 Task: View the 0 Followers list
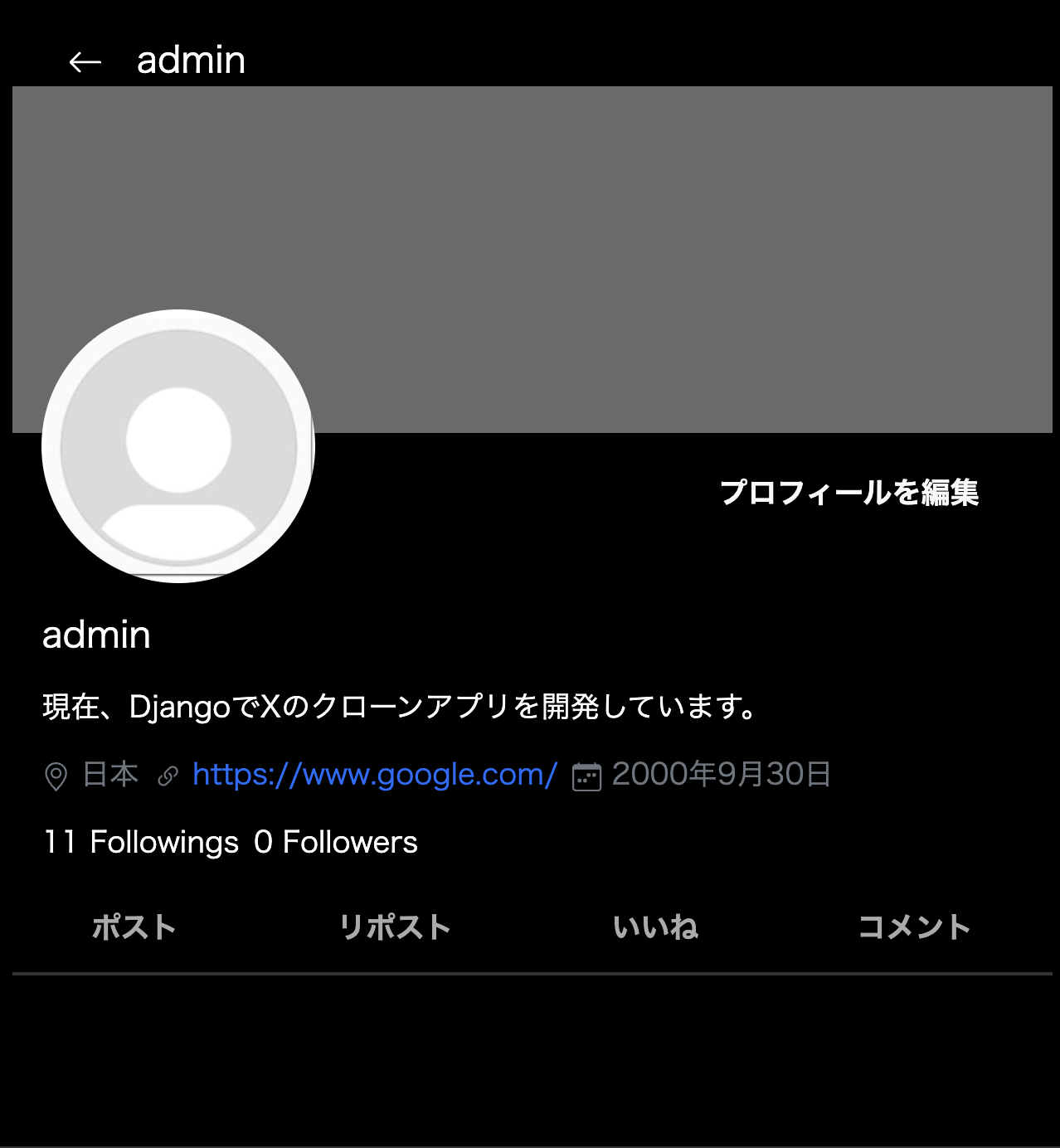[x=336, y=842]
